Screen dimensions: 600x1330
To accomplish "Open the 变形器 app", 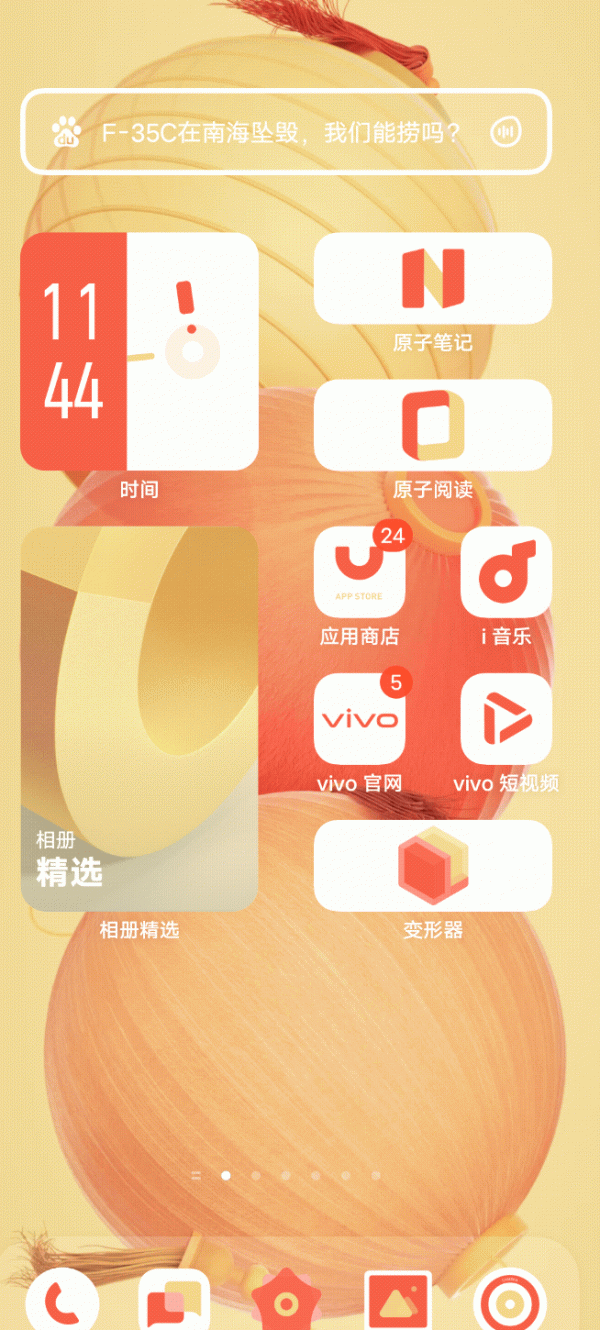I will [432, 865].
